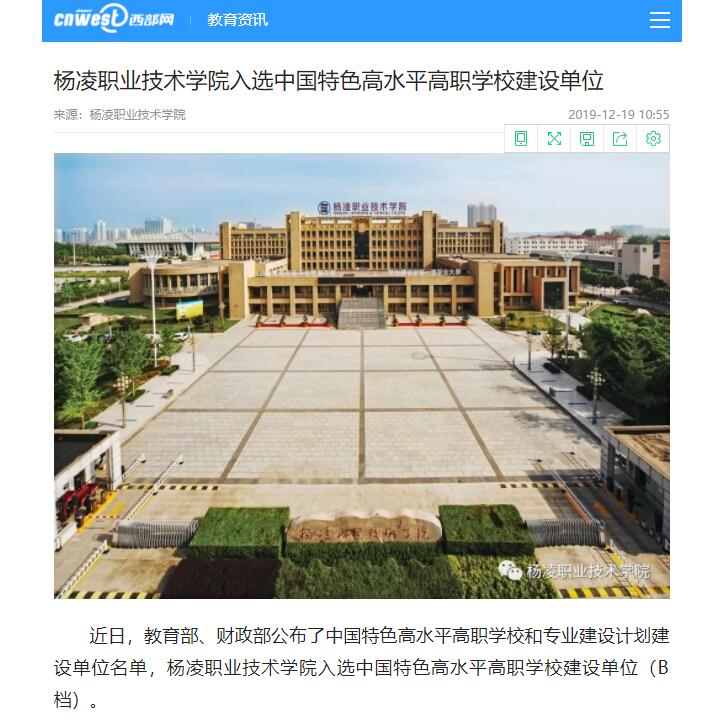Tap the mobile device view icon
This screenshot has height=728, width=721.
pyautogui.click(x=521, y=139)
